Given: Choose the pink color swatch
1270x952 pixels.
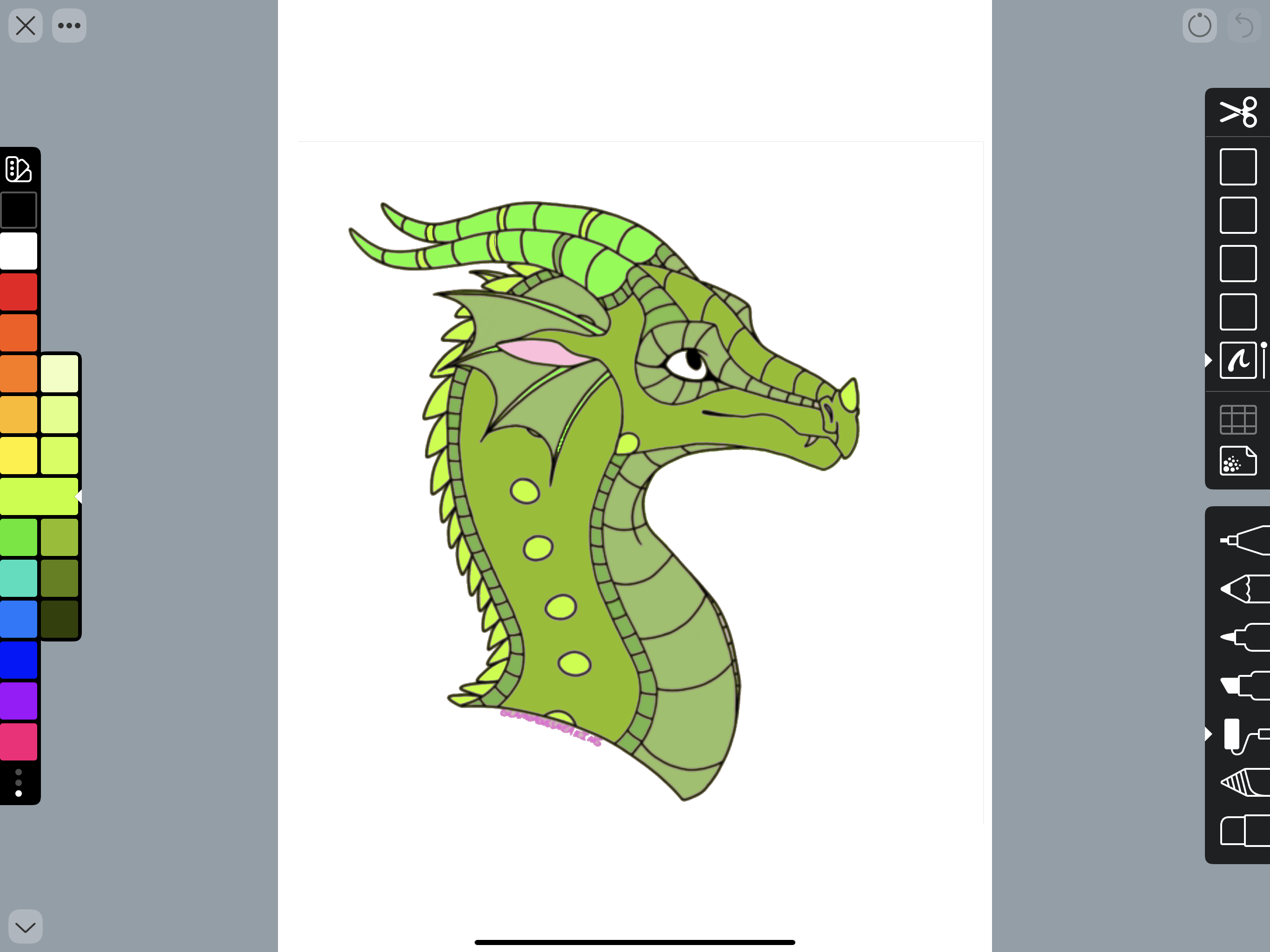Looking at the screenshot, I should pyautogui.click(x=19, y=741).
